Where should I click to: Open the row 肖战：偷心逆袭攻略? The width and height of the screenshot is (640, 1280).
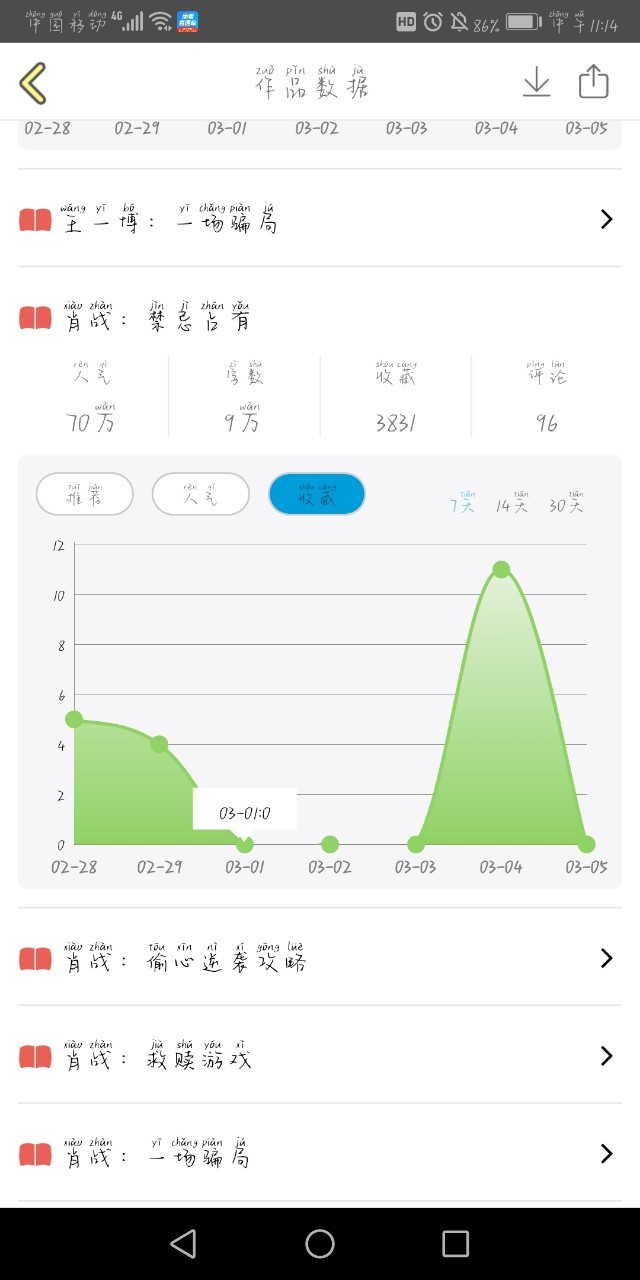tap(320, 958)
